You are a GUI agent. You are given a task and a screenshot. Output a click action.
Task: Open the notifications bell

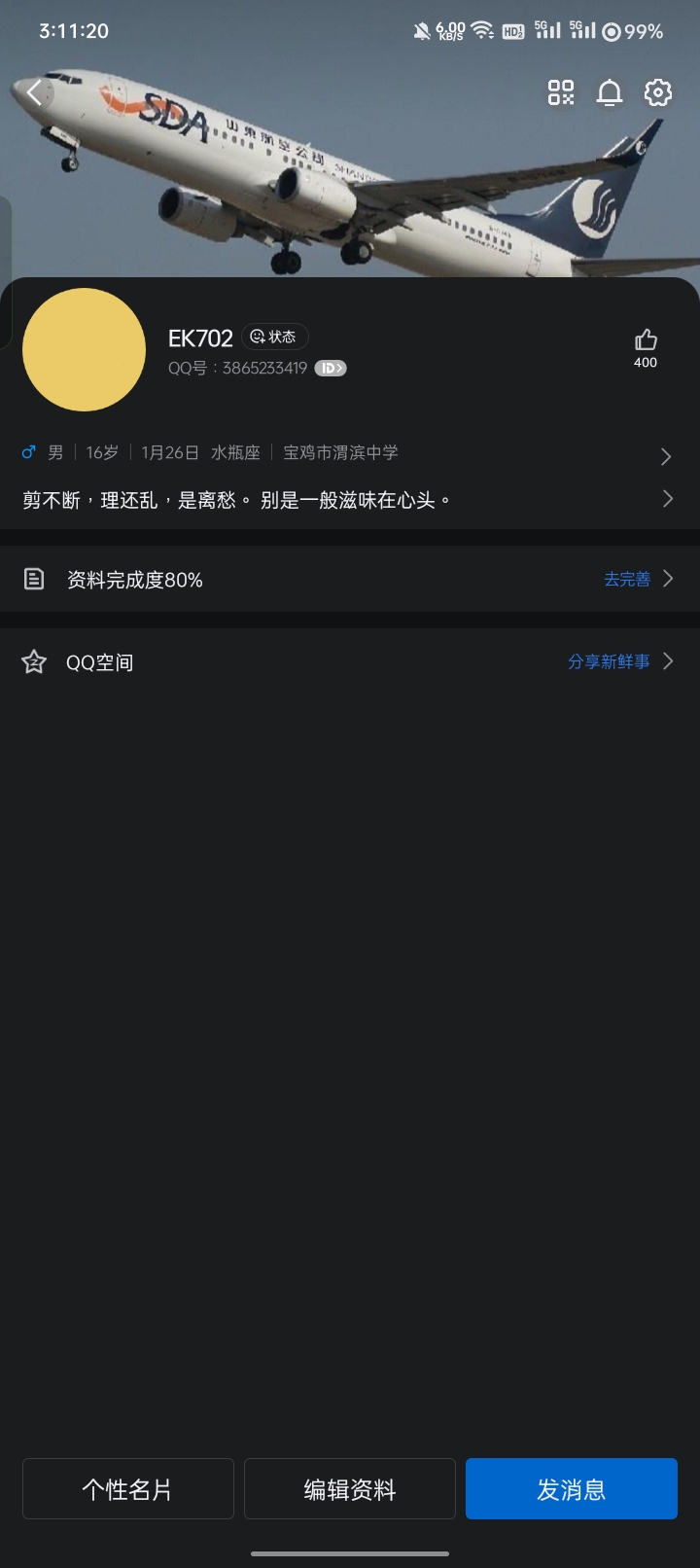click(610, 92)
